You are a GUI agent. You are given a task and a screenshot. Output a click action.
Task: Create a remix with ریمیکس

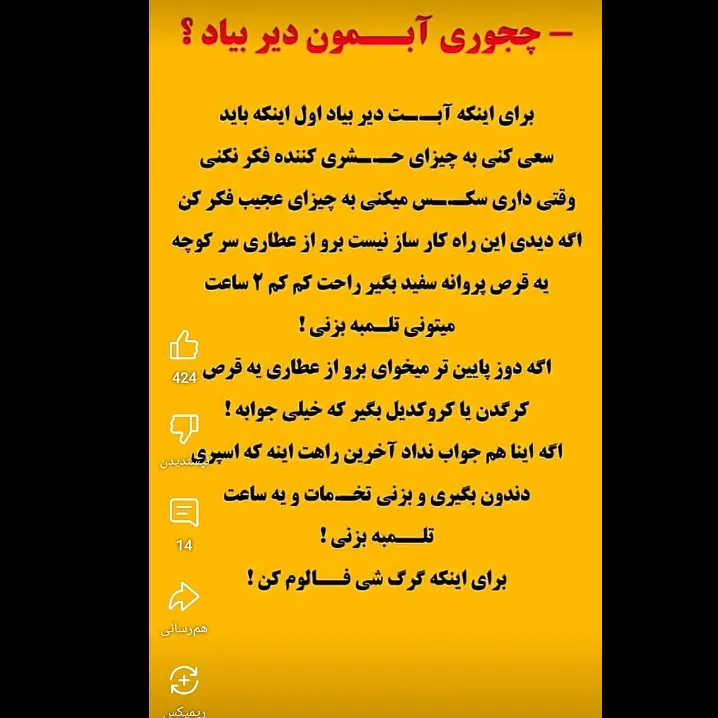coord(184,682)
